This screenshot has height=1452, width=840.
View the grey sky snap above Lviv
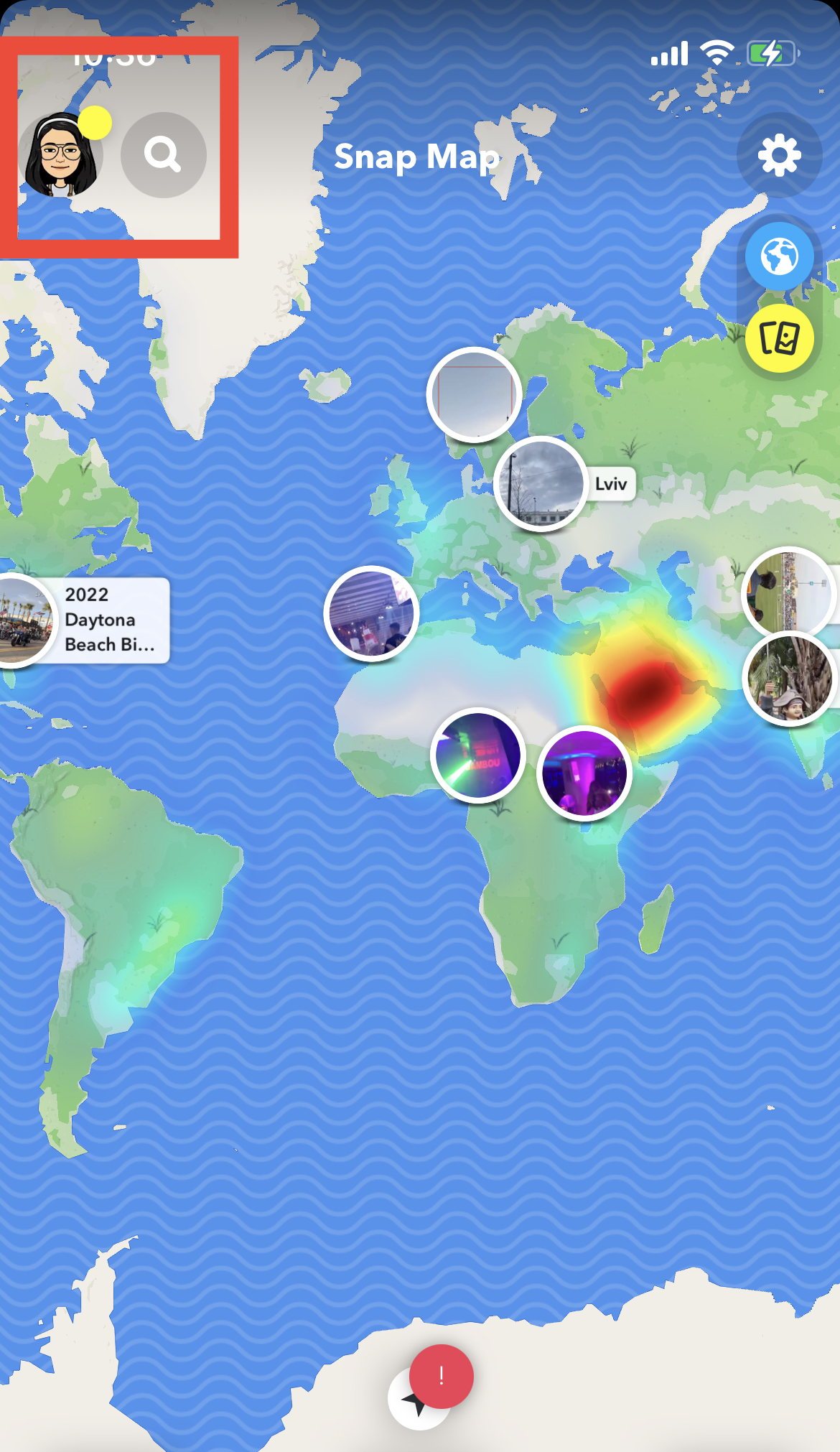pos(474,394)
